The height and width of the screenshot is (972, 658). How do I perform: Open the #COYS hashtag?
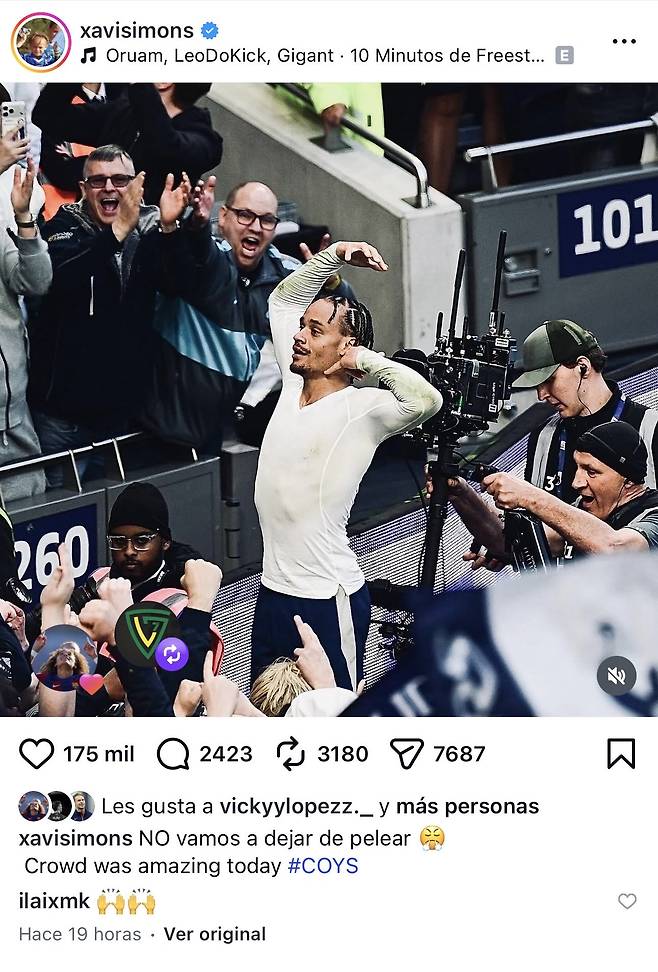coord(322,866)
